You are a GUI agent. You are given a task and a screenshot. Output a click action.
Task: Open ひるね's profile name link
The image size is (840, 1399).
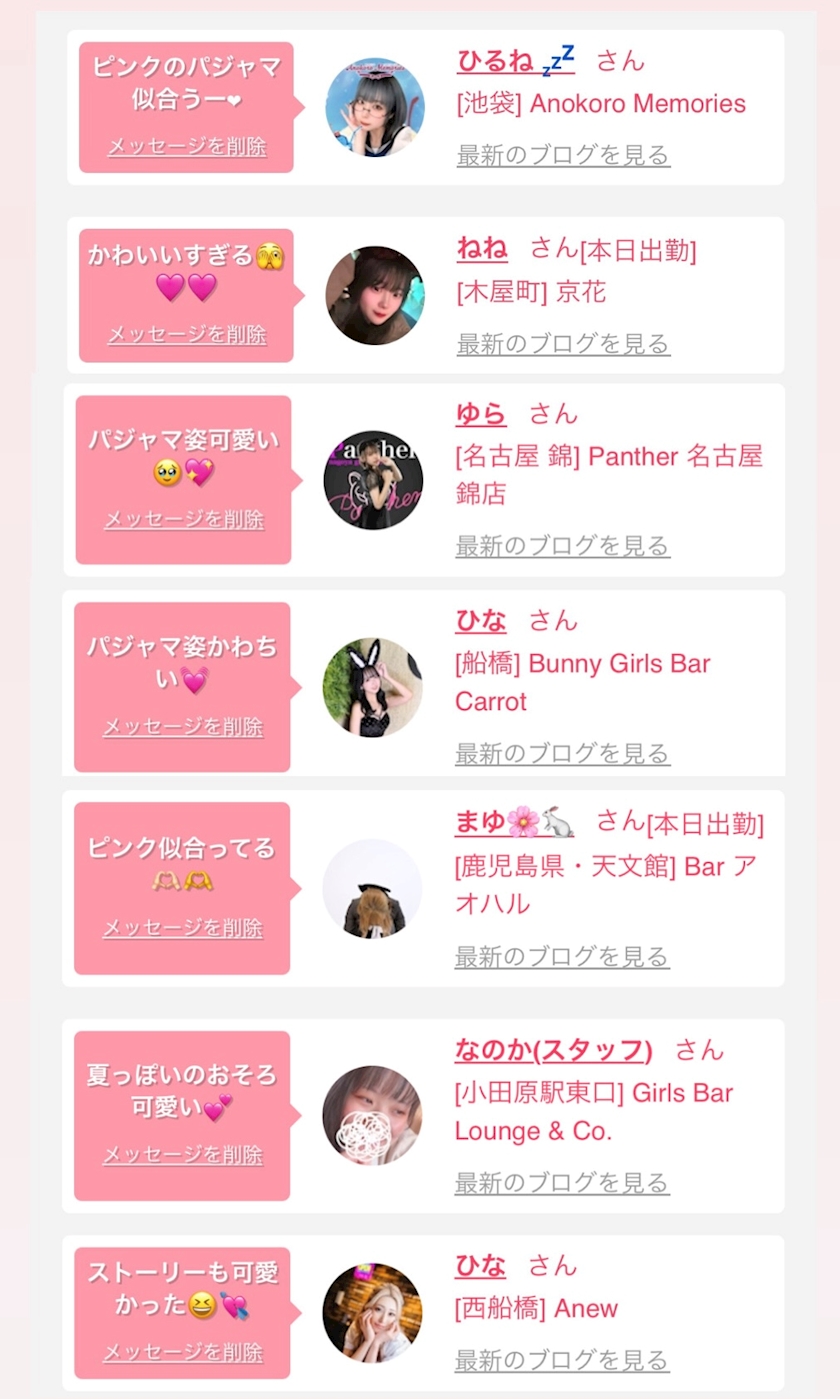pyautogui.click(x=516, y=61)
